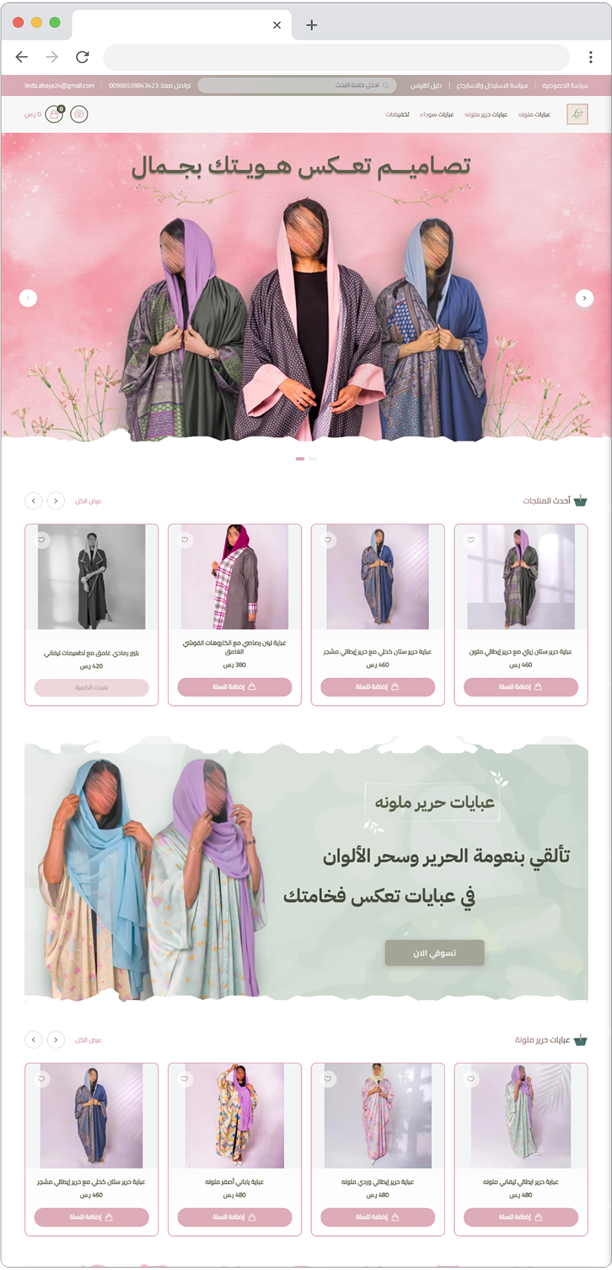Open the دليل القياس link
The image size is (612, 1270).
click(430, 86)
